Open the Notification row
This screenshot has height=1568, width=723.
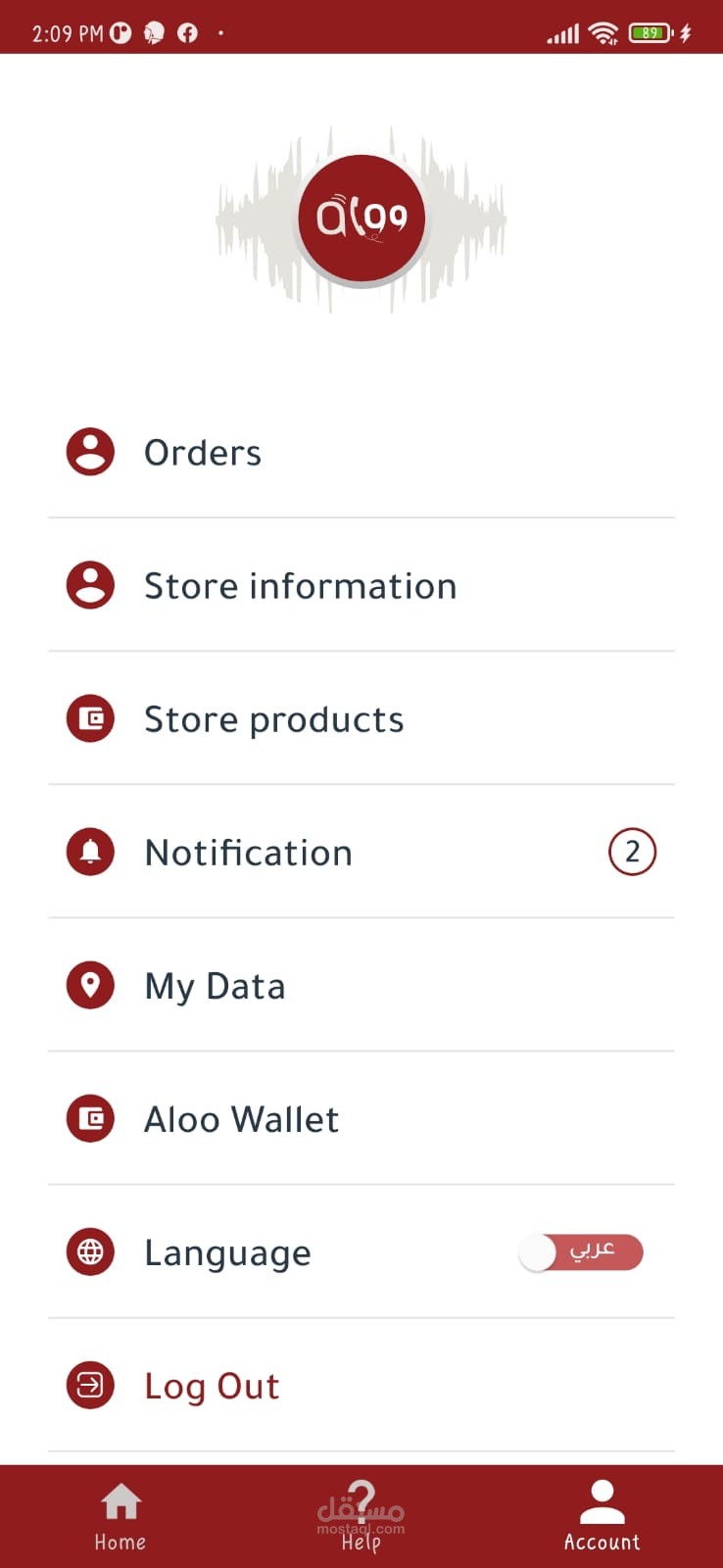click(x=361, y=853)
